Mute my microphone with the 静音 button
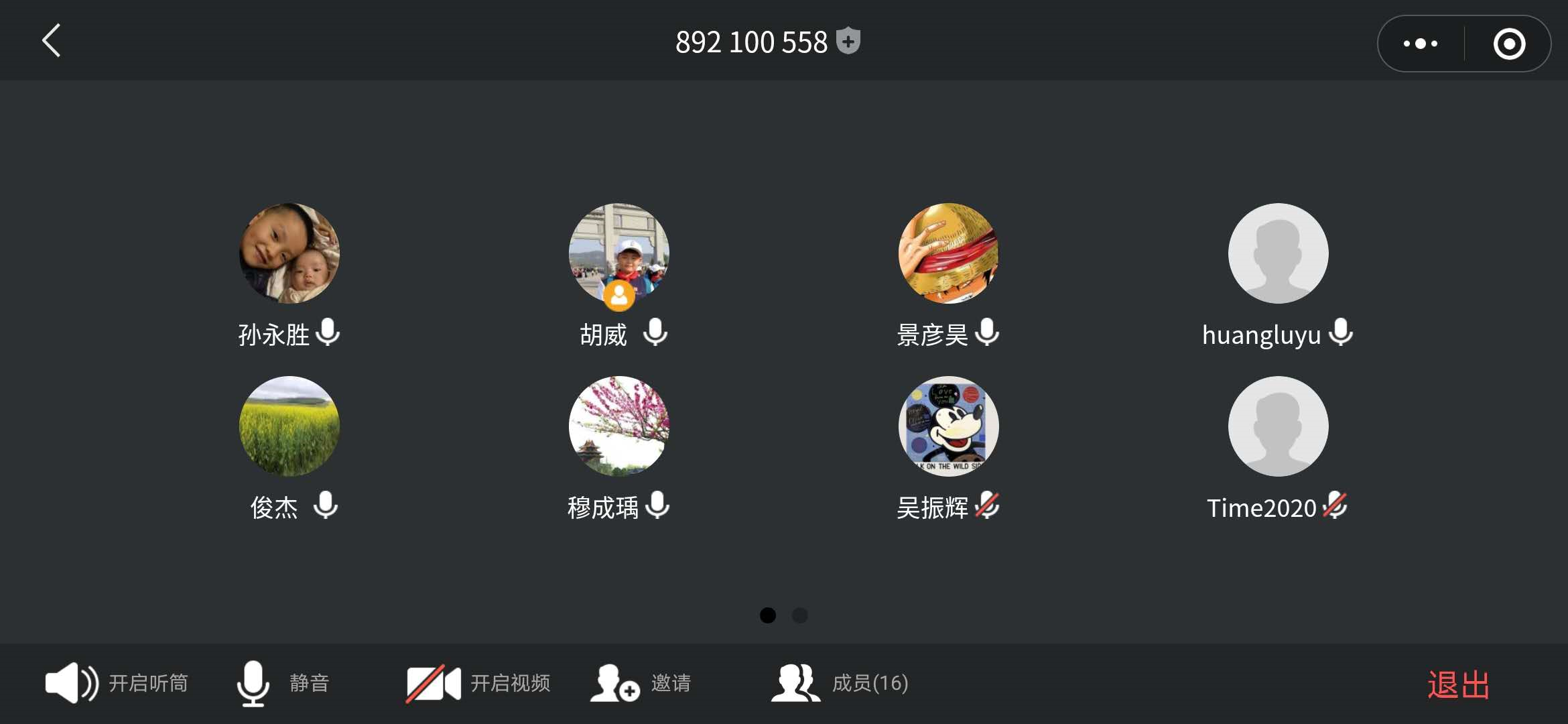Viewport: 1568px width, 724px height. 281,683
